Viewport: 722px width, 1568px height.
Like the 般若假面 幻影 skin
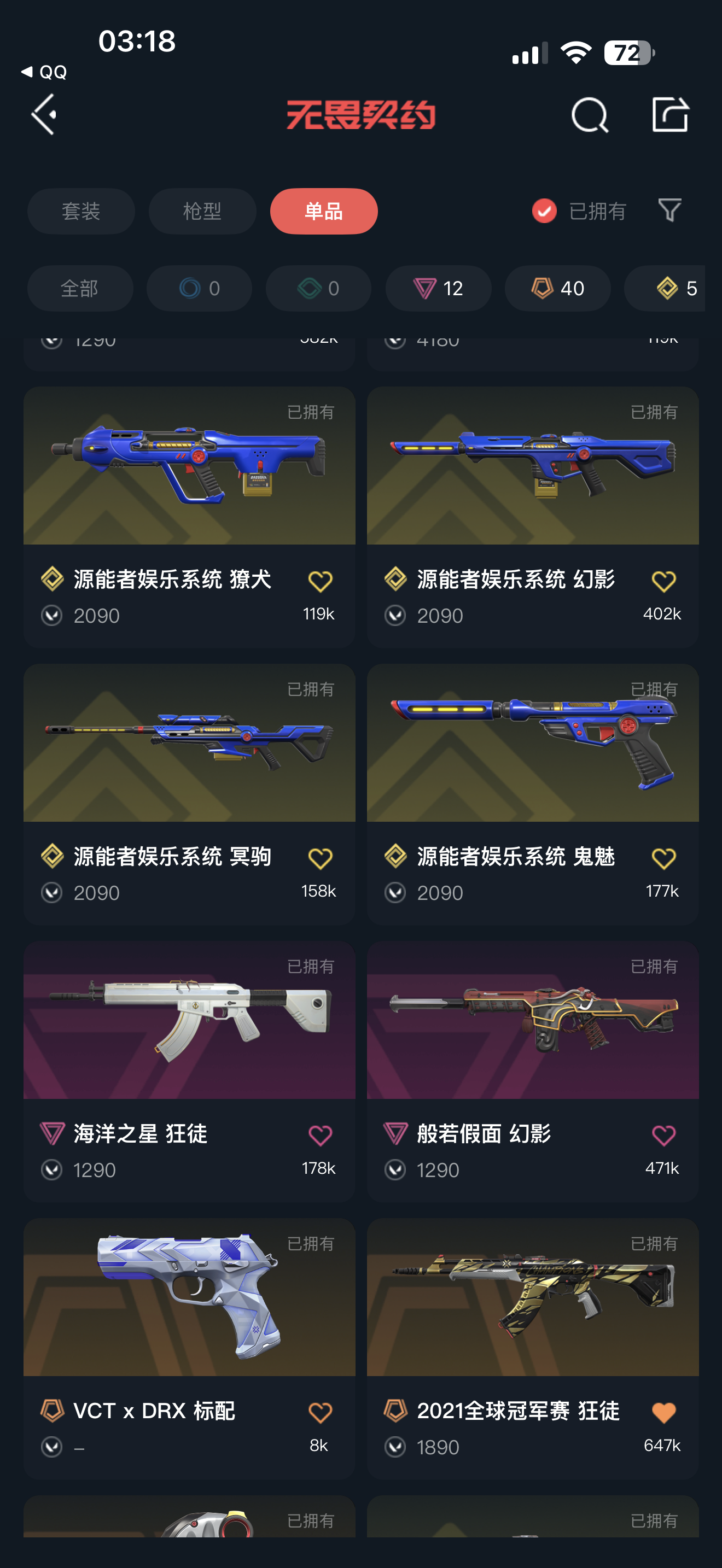click(x=663, y=1136)
